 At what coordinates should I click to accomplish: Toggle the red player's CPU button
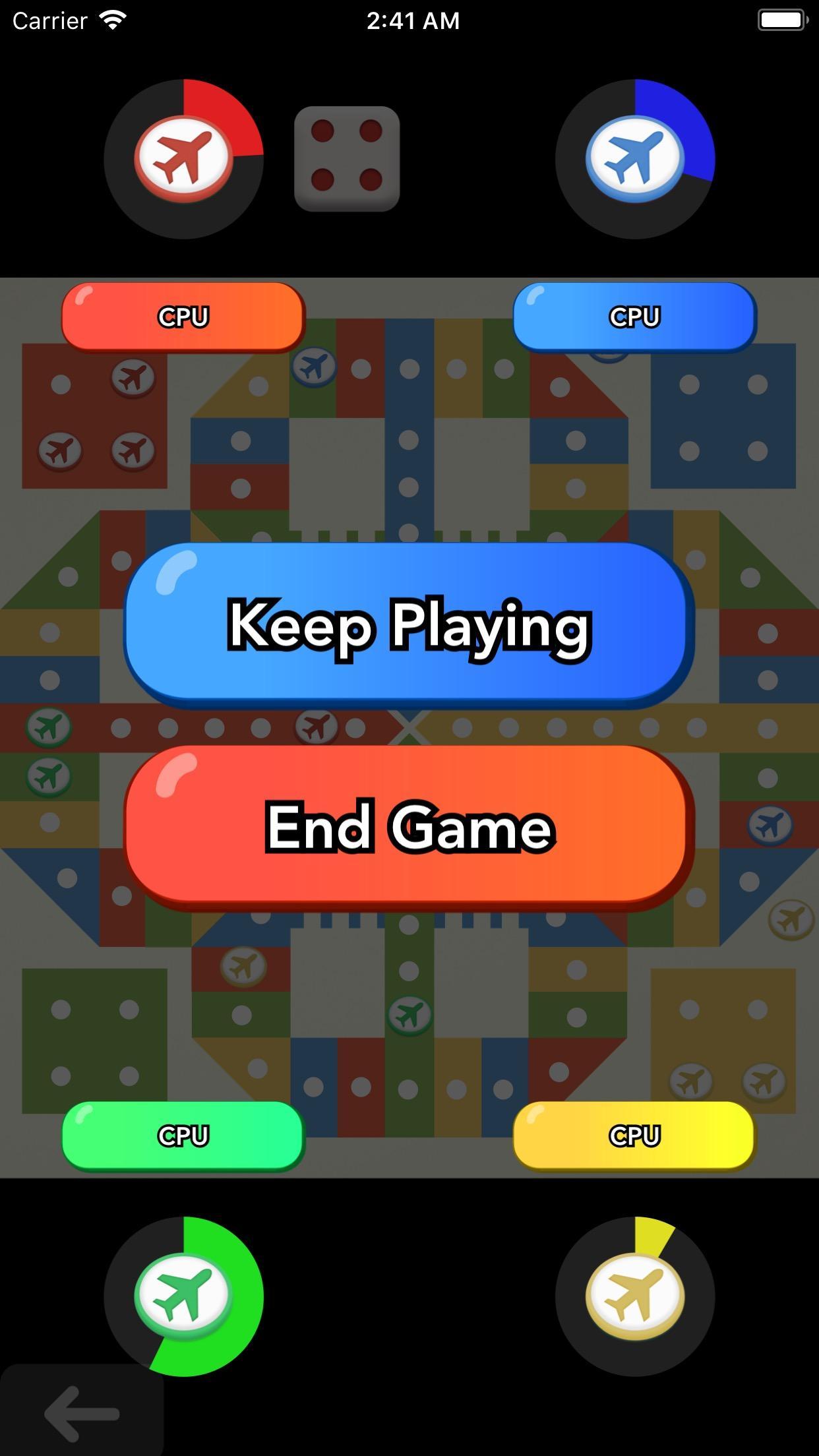coord(183,317)
